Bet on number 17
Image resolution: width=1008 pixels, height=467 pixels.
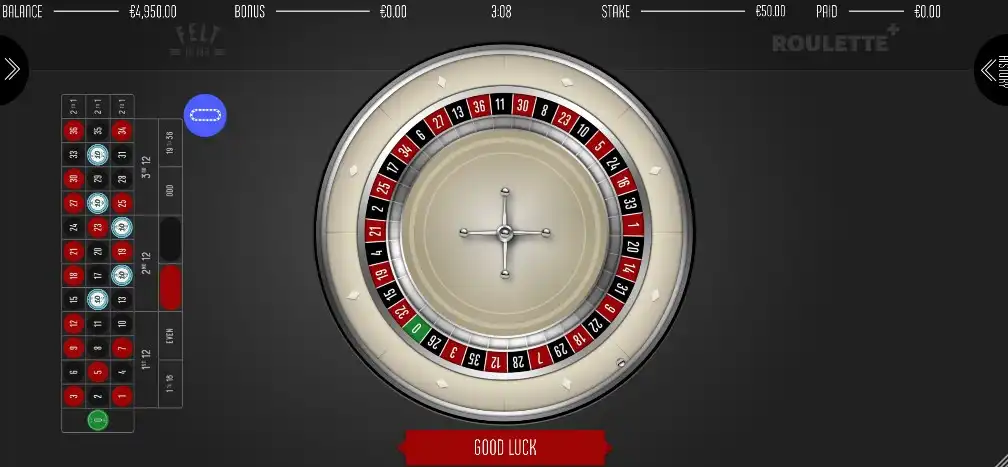(x=97, y=275)
